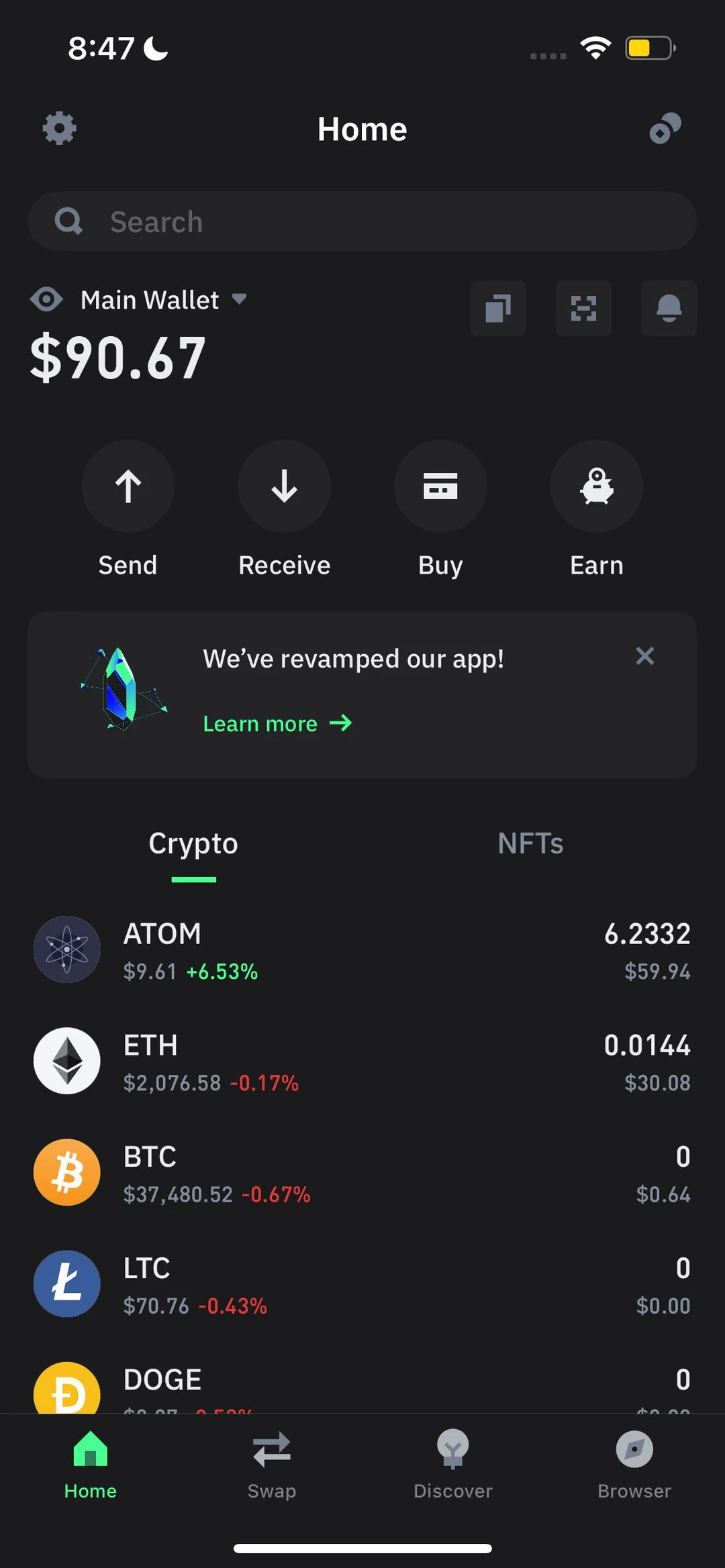The height and width of the screenshot is (1568, 725).
Task: Hide the wallet balance with eye icon
Action: click(x=46, y=299)
